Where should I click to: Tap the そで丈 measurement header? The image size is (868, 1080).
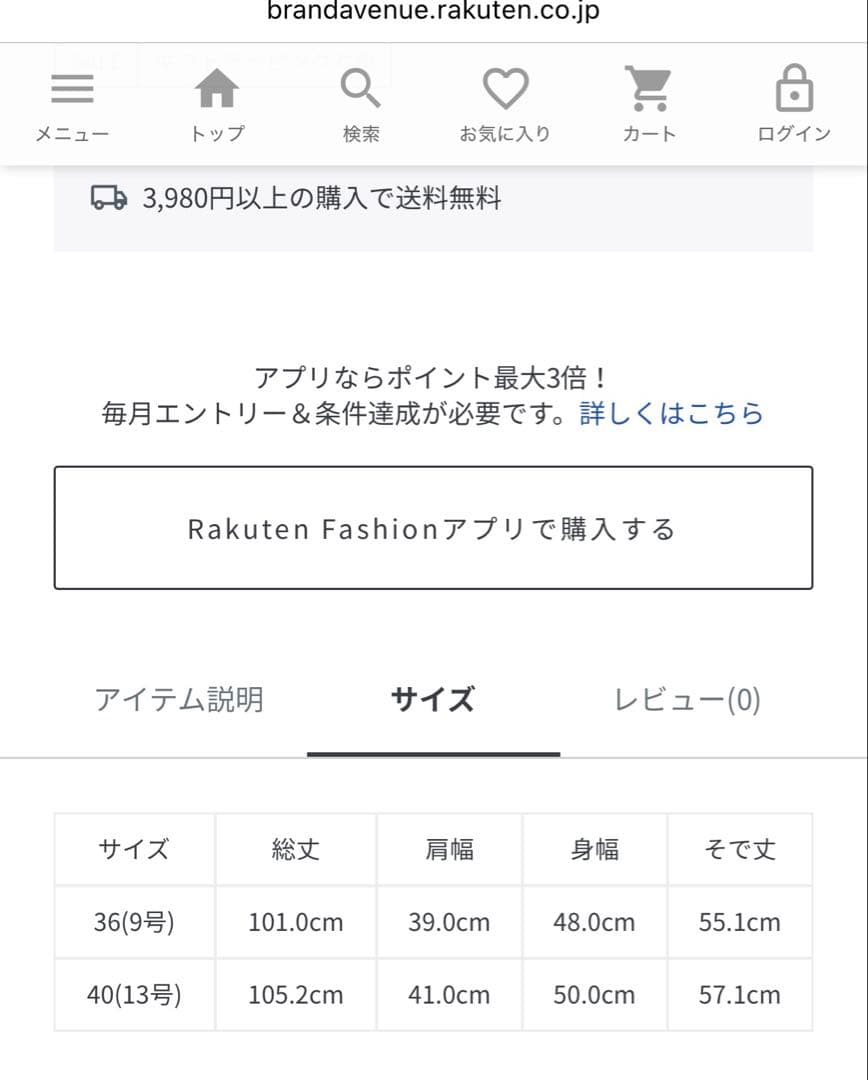(739, 849)
